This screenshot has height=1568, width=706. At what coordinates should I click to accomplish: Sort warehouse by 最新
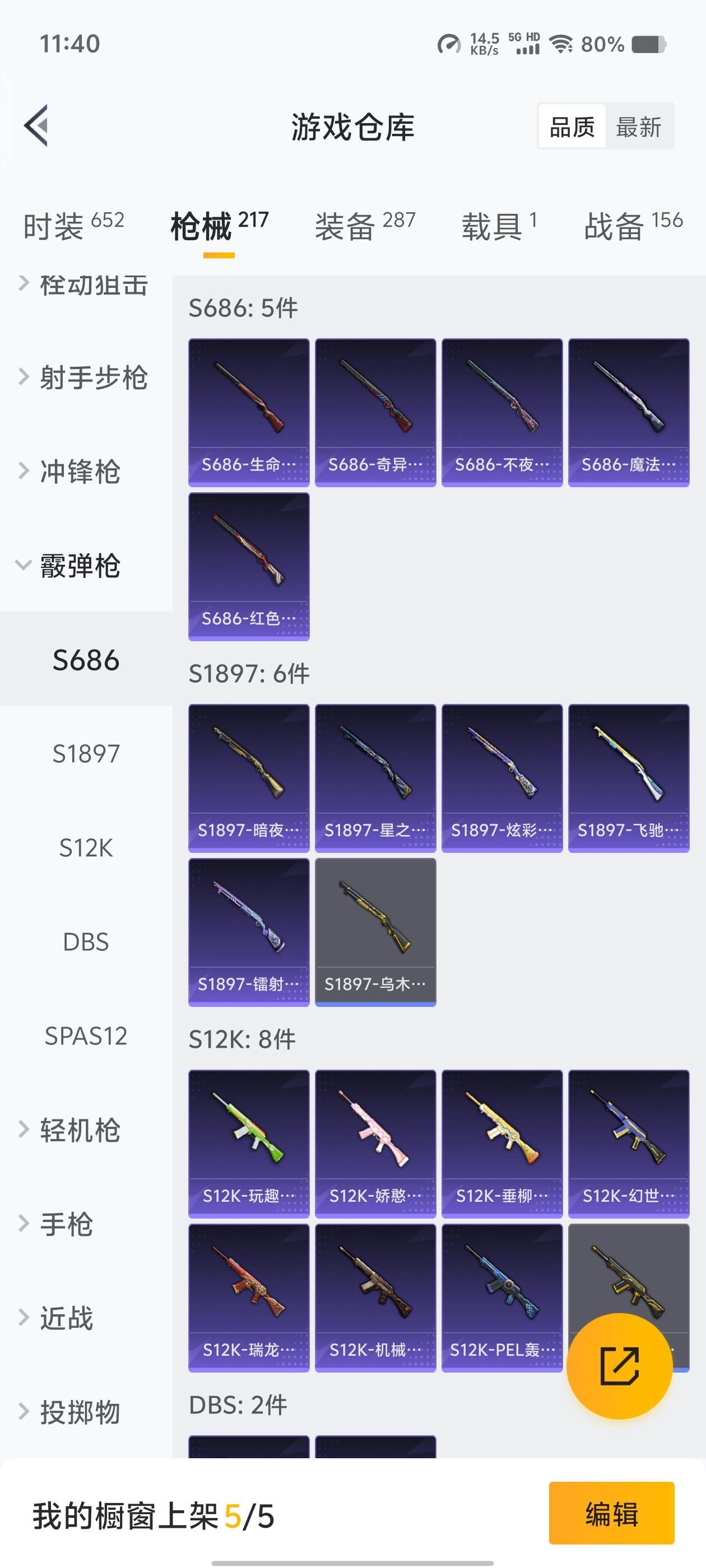(638, 127)
